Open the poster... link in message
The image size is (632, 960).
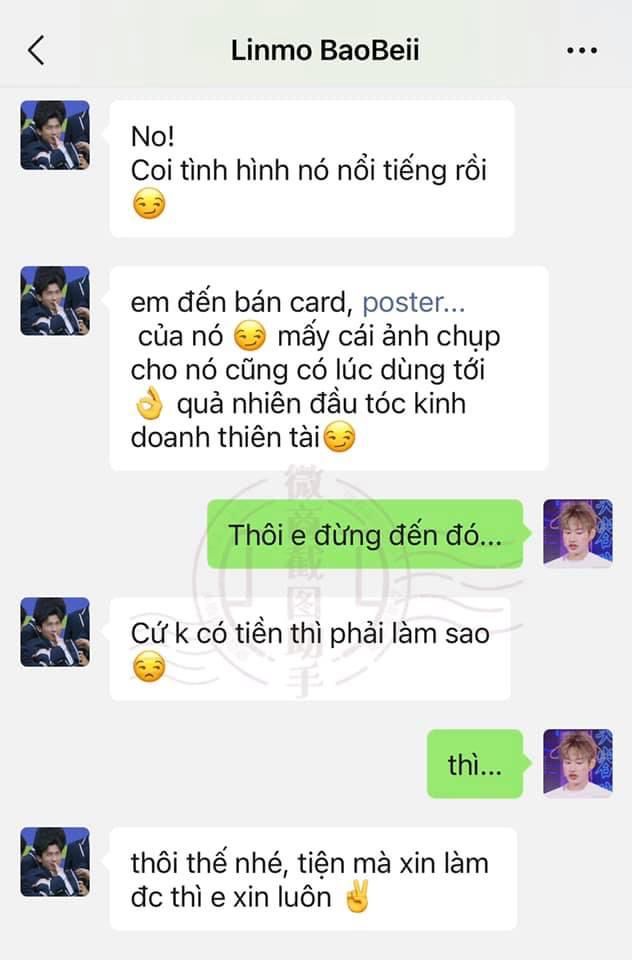413,304
